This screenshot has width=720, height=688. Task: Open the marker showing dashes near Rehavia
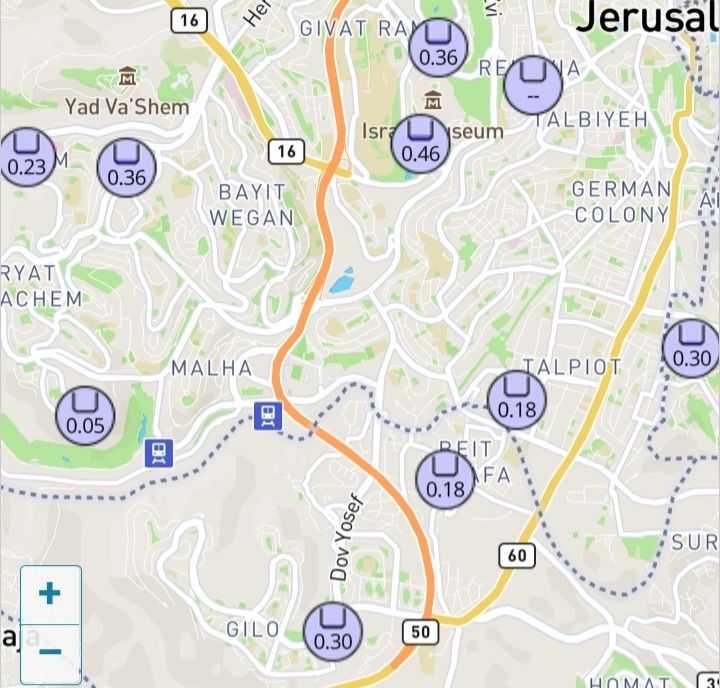533,86
